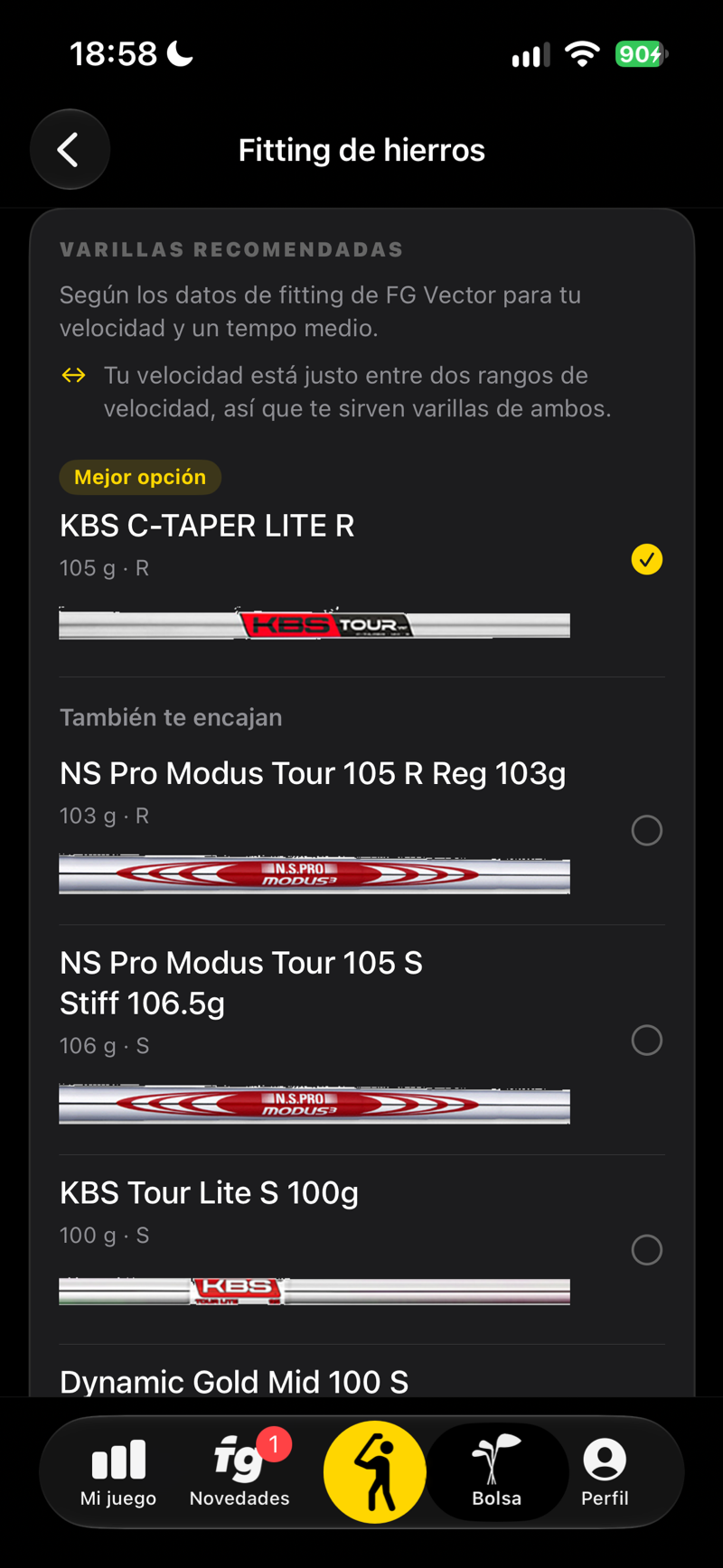Select the KBS C-TAPER LITE R shaft
723x1568 pixels.
pos(361,559)
